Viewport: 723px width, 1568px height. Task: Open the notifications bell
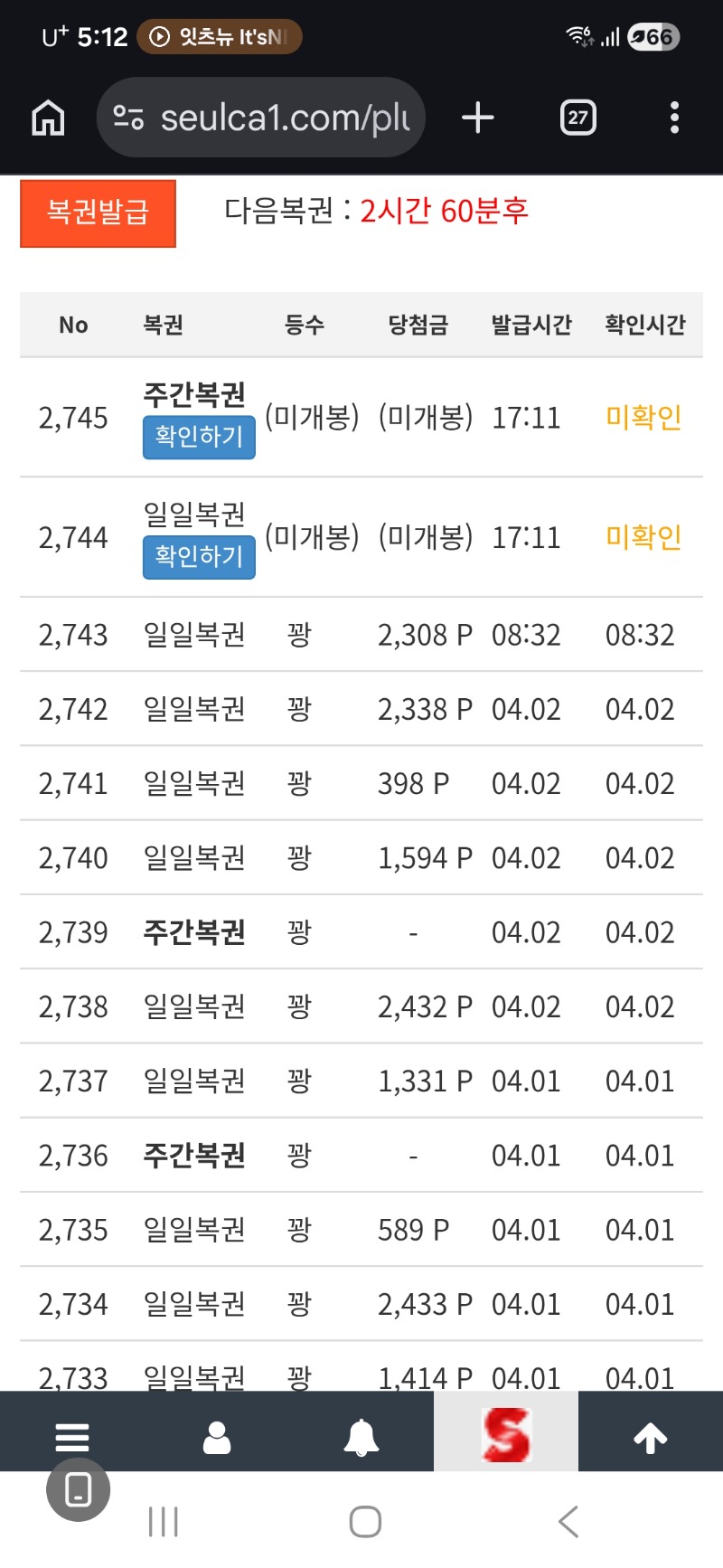pos(361,1438)
